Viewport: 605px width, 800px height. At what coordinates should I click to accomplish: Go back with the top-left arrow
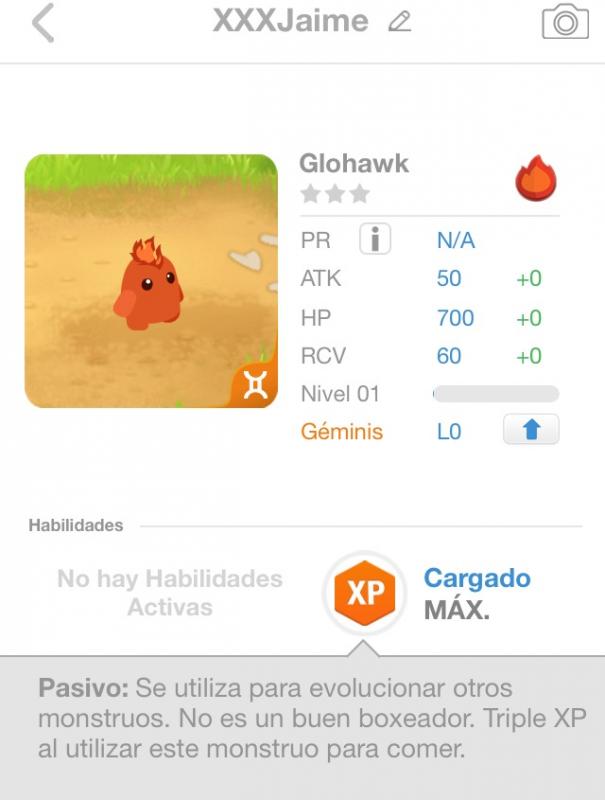pos(42,23)
